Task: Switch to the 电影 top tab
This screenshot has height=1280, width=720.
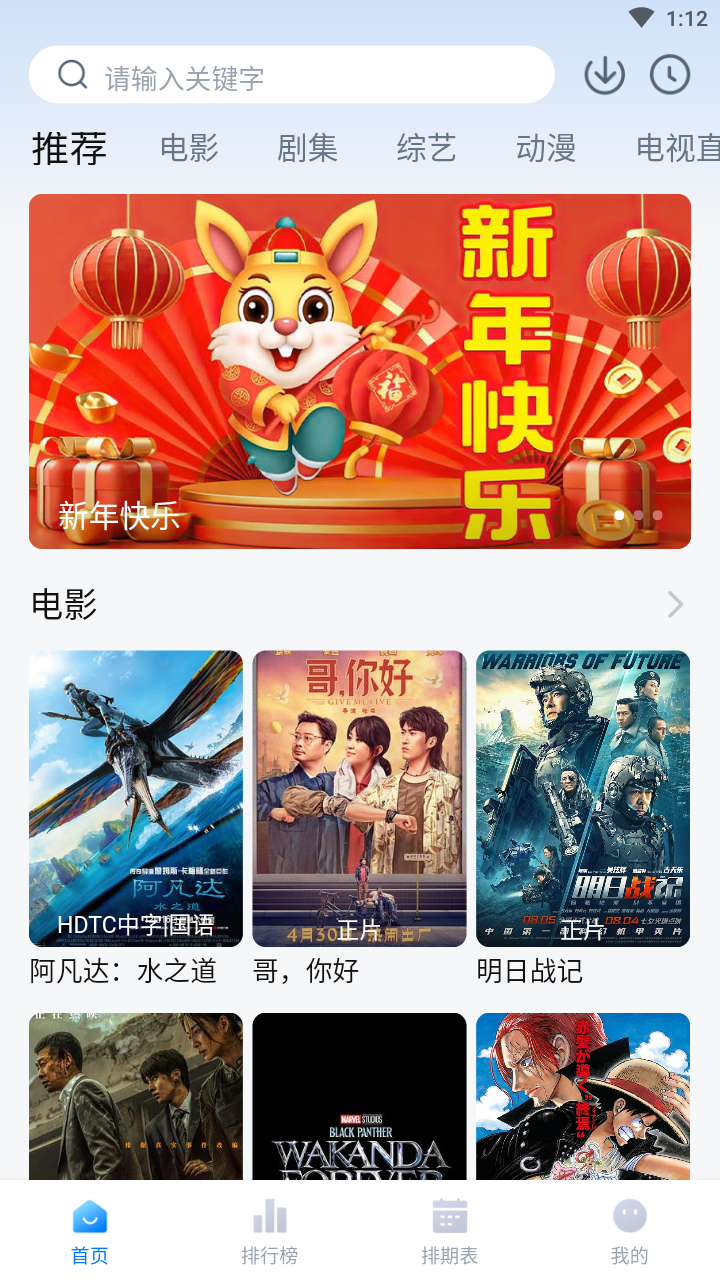Action: 189,149
